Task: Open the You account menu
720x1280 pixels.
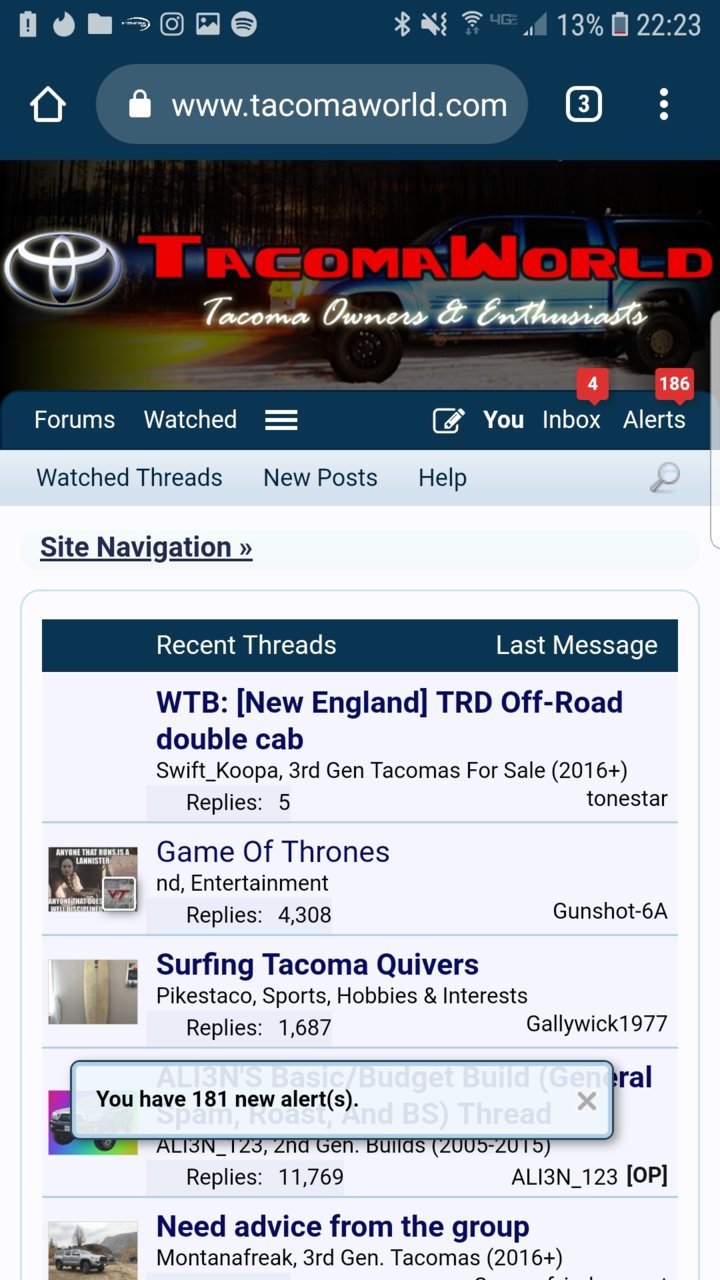Action: pyautogui.click(x=503, y=420)
